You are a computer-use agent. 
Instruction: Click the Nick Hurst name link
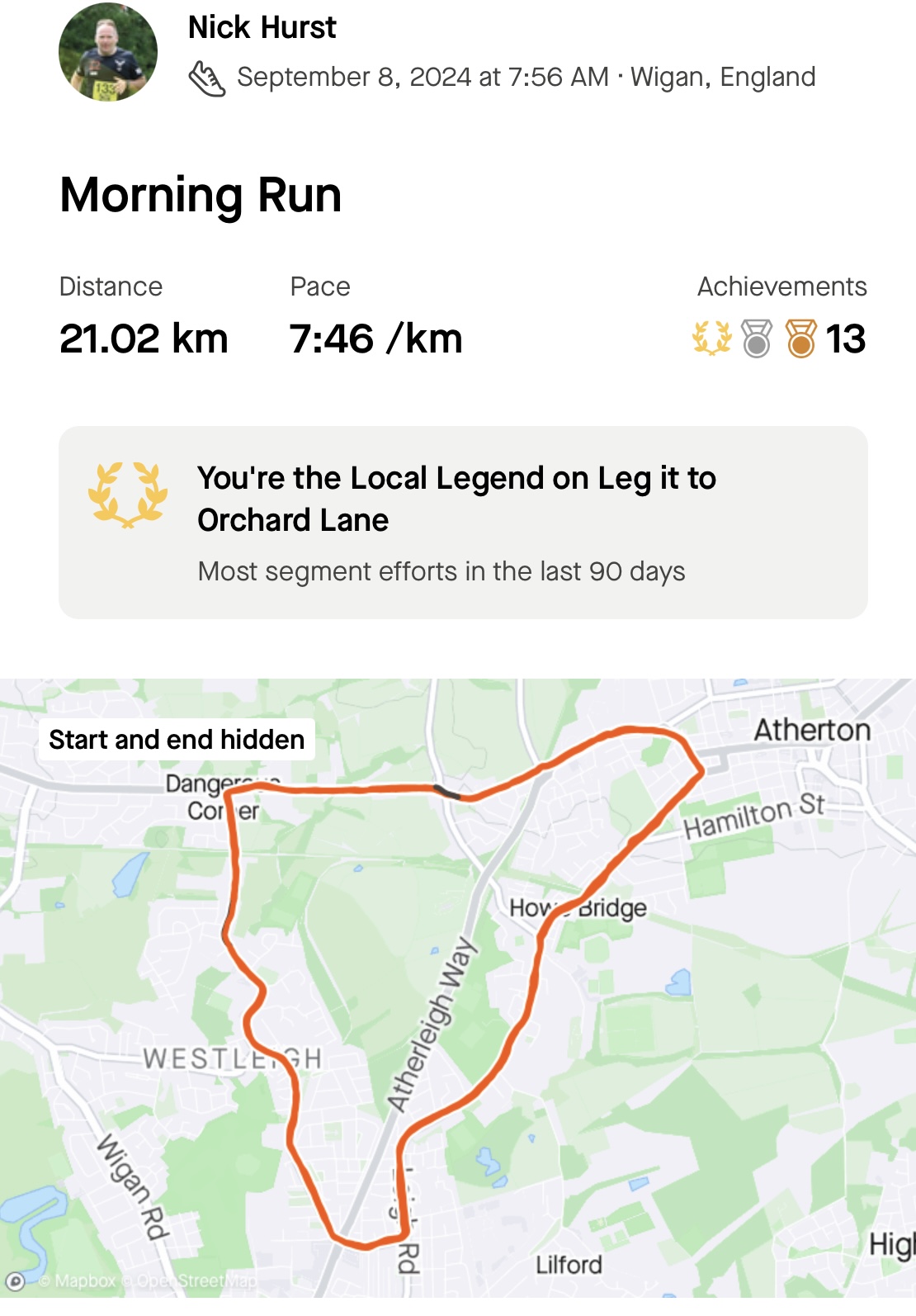(260, 27)
